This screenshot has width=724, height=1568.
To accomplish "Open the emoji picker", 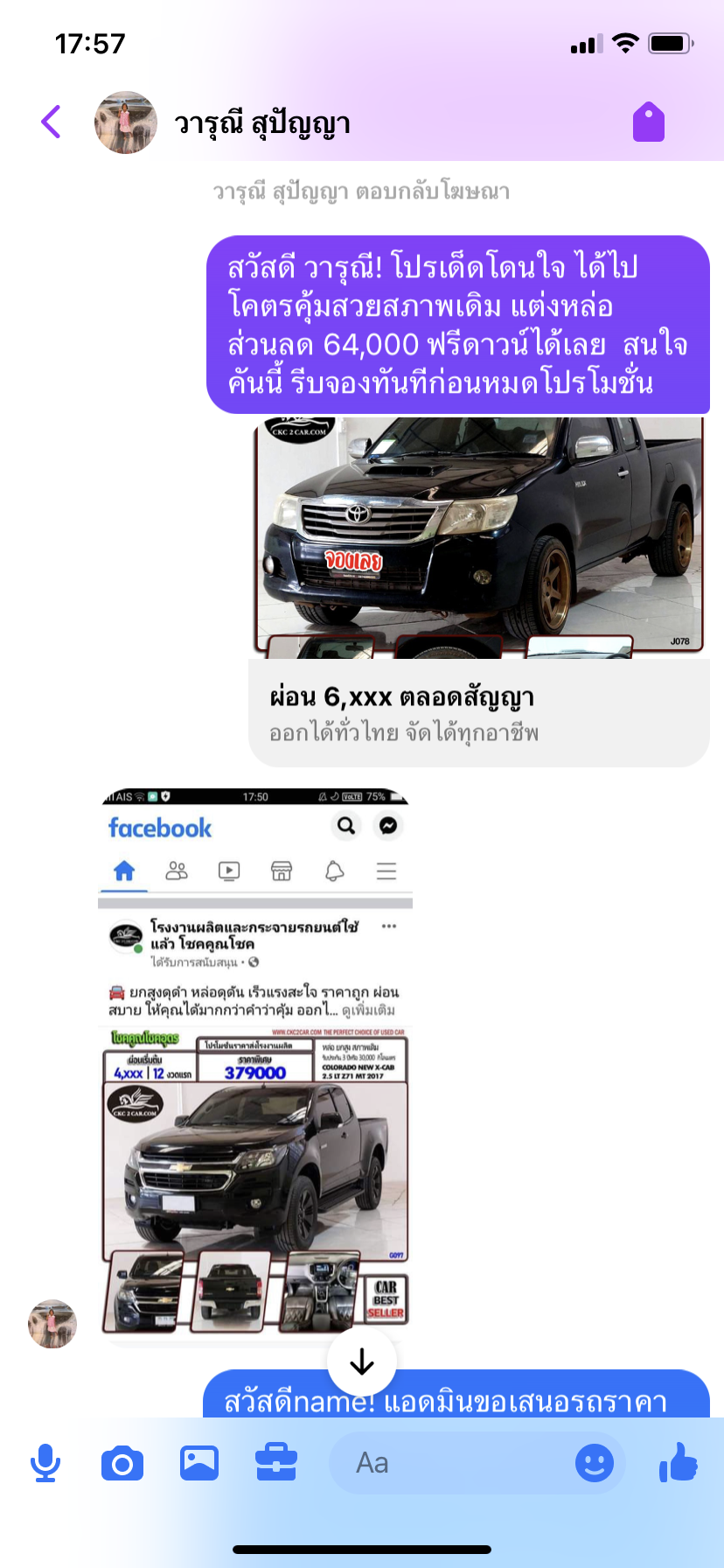I will (595, 1463).
